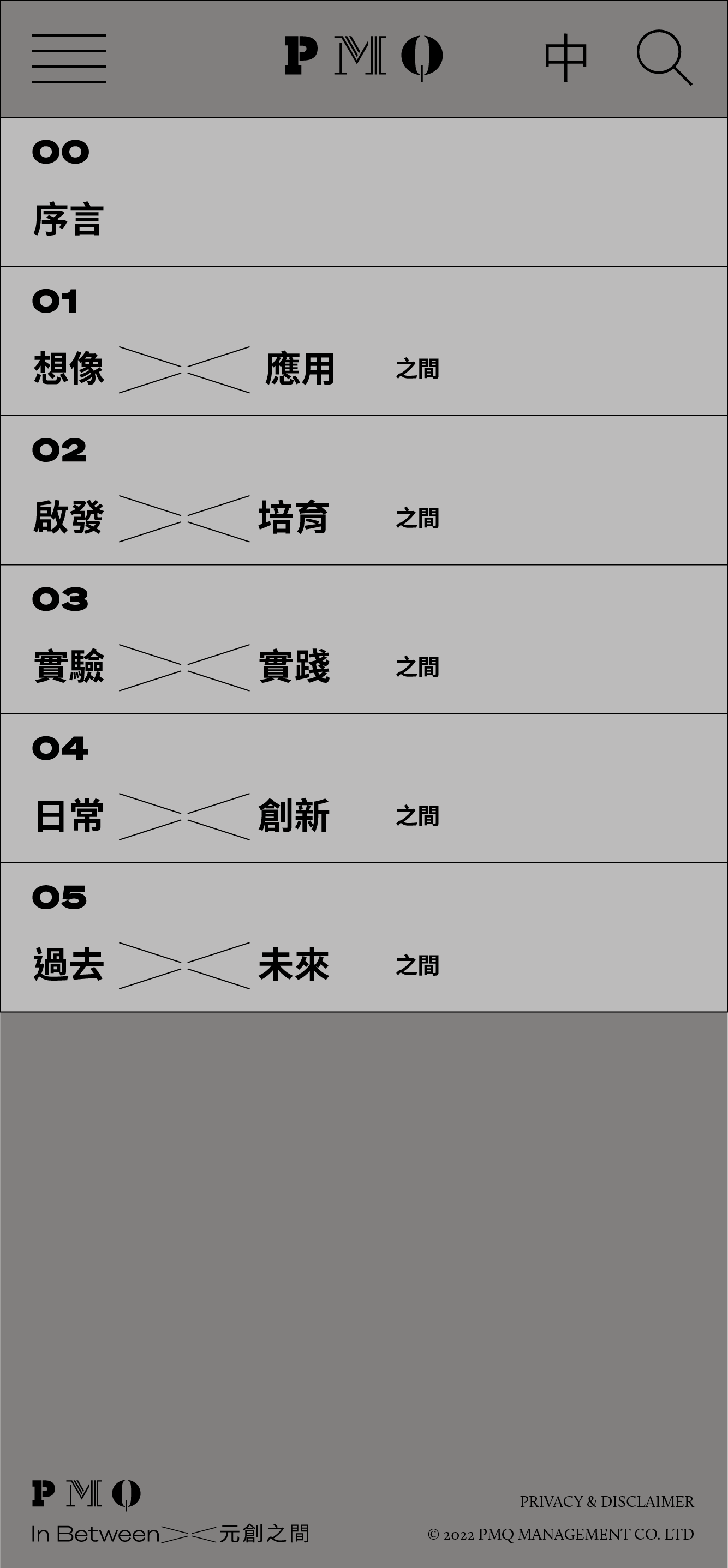The width and height of the screenshot is (728, 1568).
Task: Open chapter 00 序言
Action: click(363, 193)
